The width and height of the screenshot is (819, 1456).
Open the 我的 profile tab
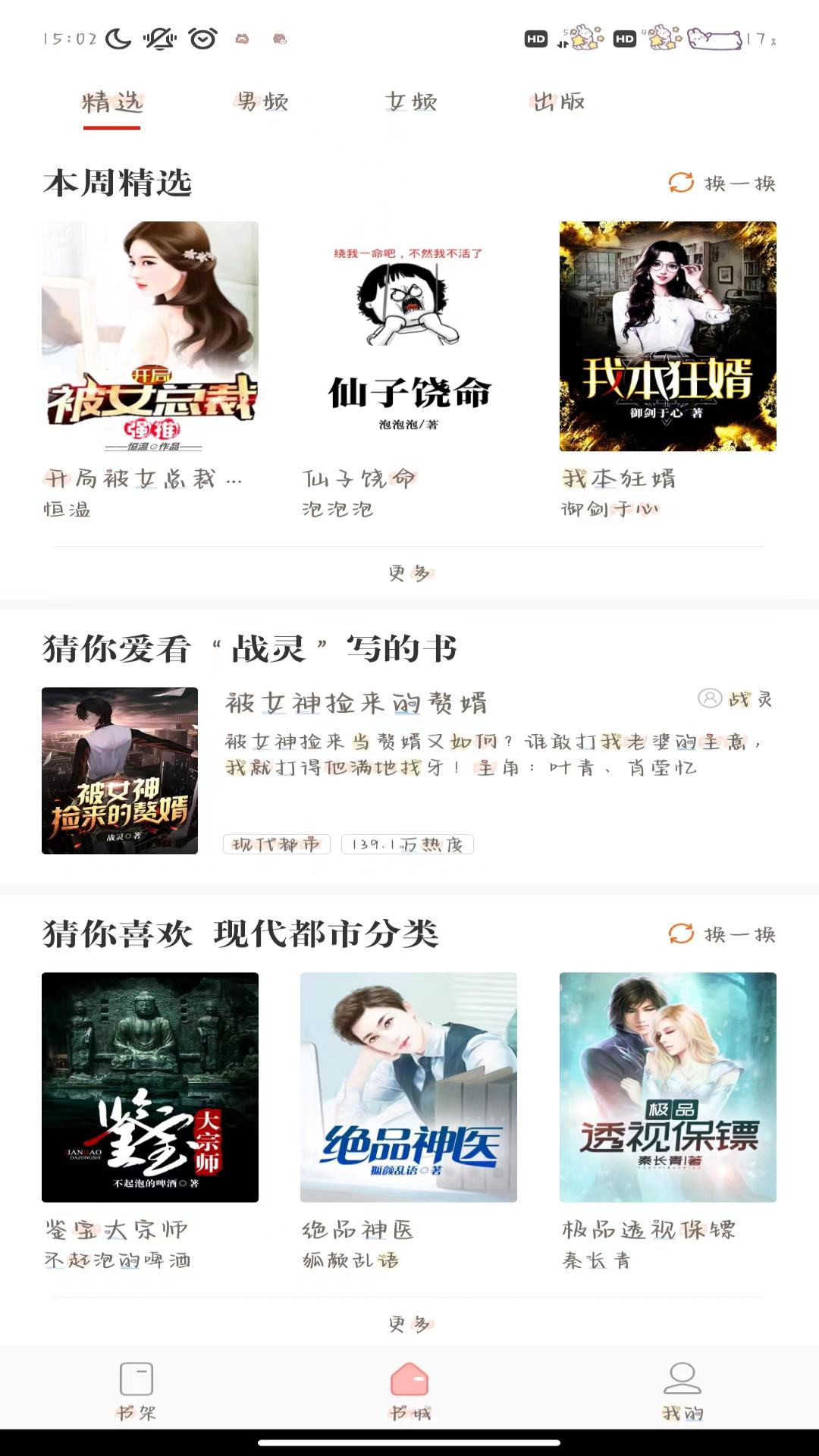coord(682,1390)
